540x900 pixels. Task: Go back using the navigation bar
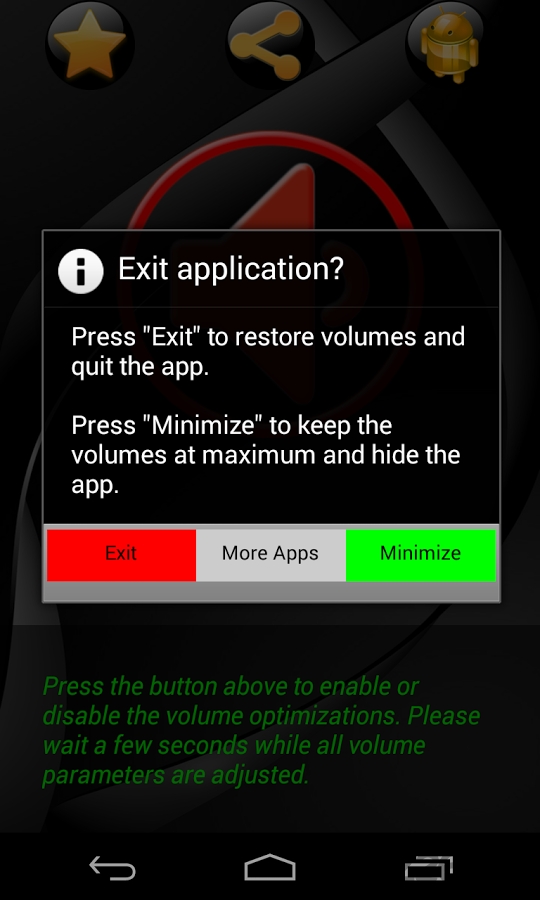tap(112, 867)
